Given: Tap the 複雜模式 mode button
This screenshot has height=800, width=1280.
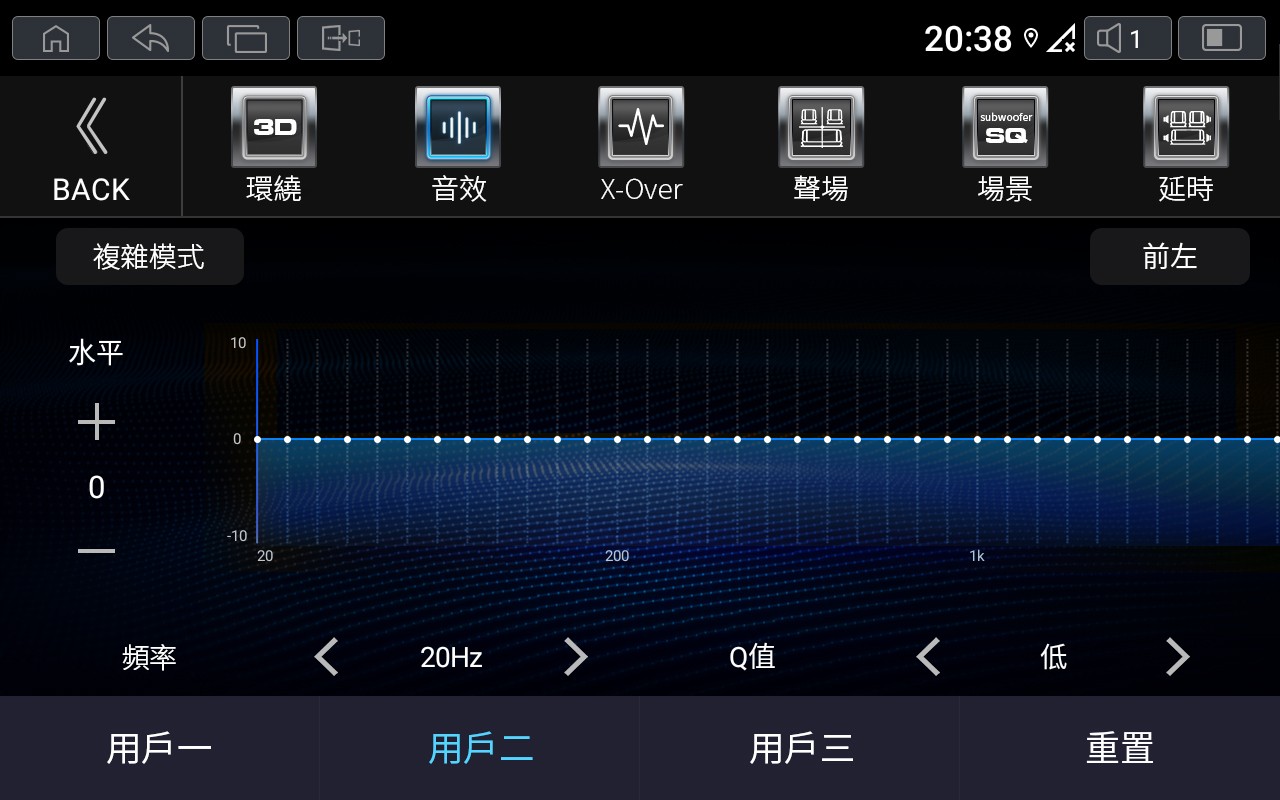Looking at the screenshot, I should click(x=149, y=257).
